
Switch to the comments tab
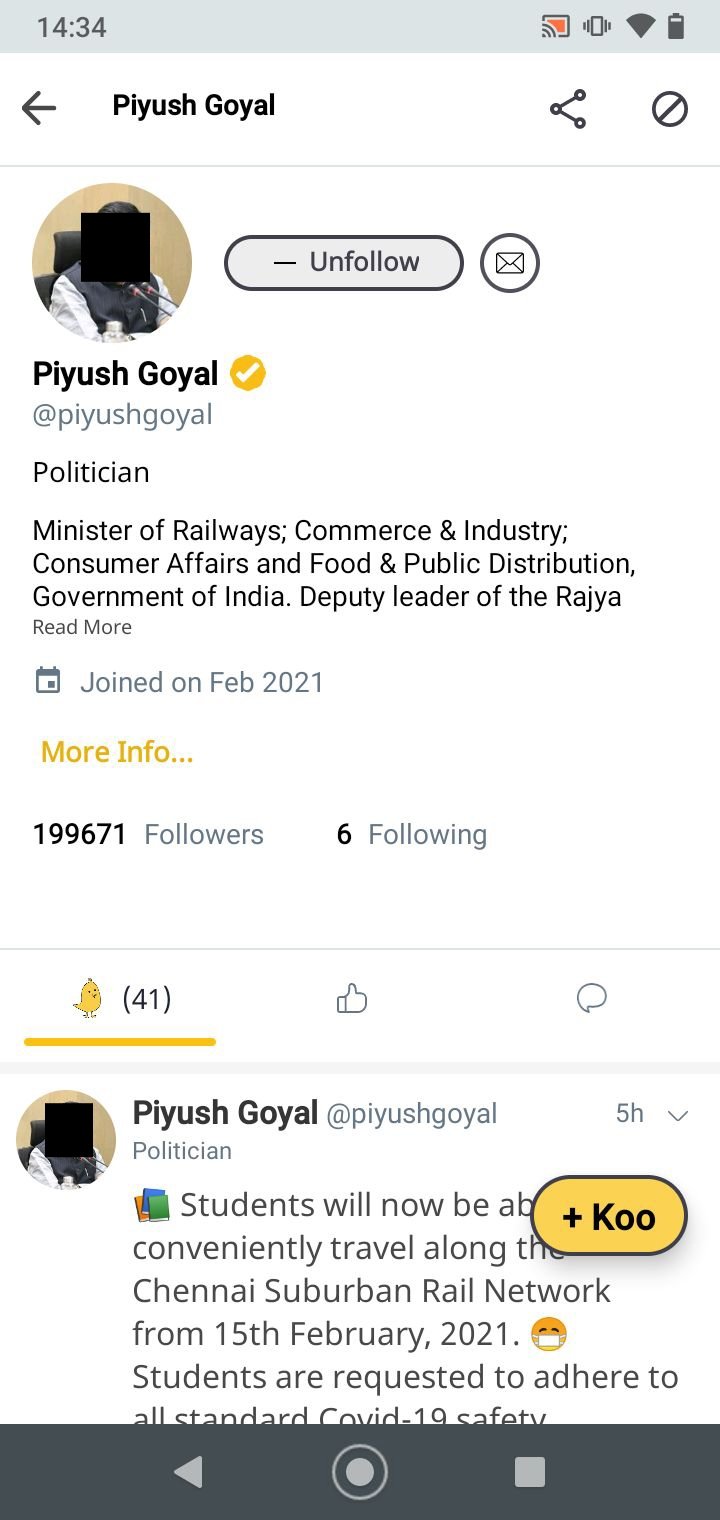tap(592, 998)
